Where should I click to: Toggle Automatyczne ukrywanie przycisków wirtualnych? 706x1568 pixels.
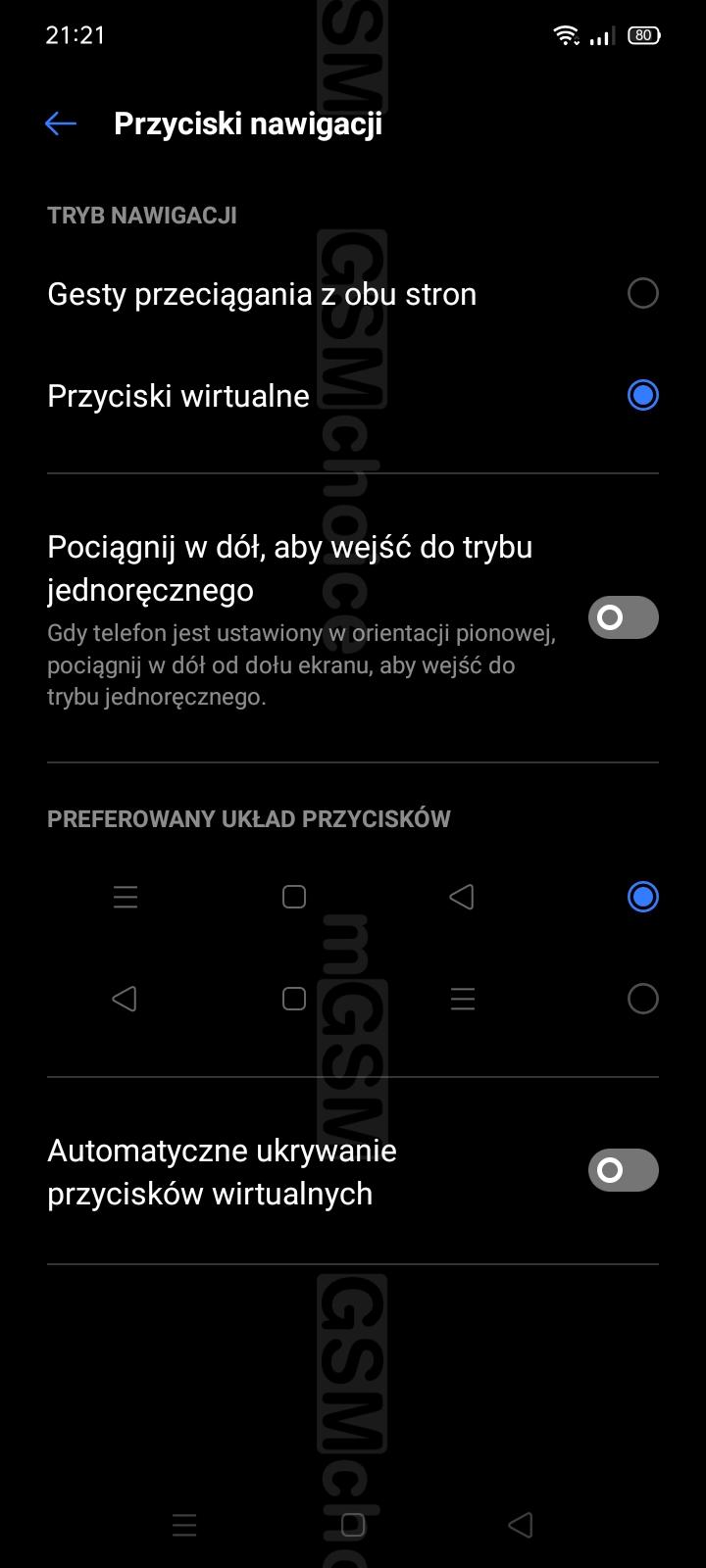point(623,1170)
